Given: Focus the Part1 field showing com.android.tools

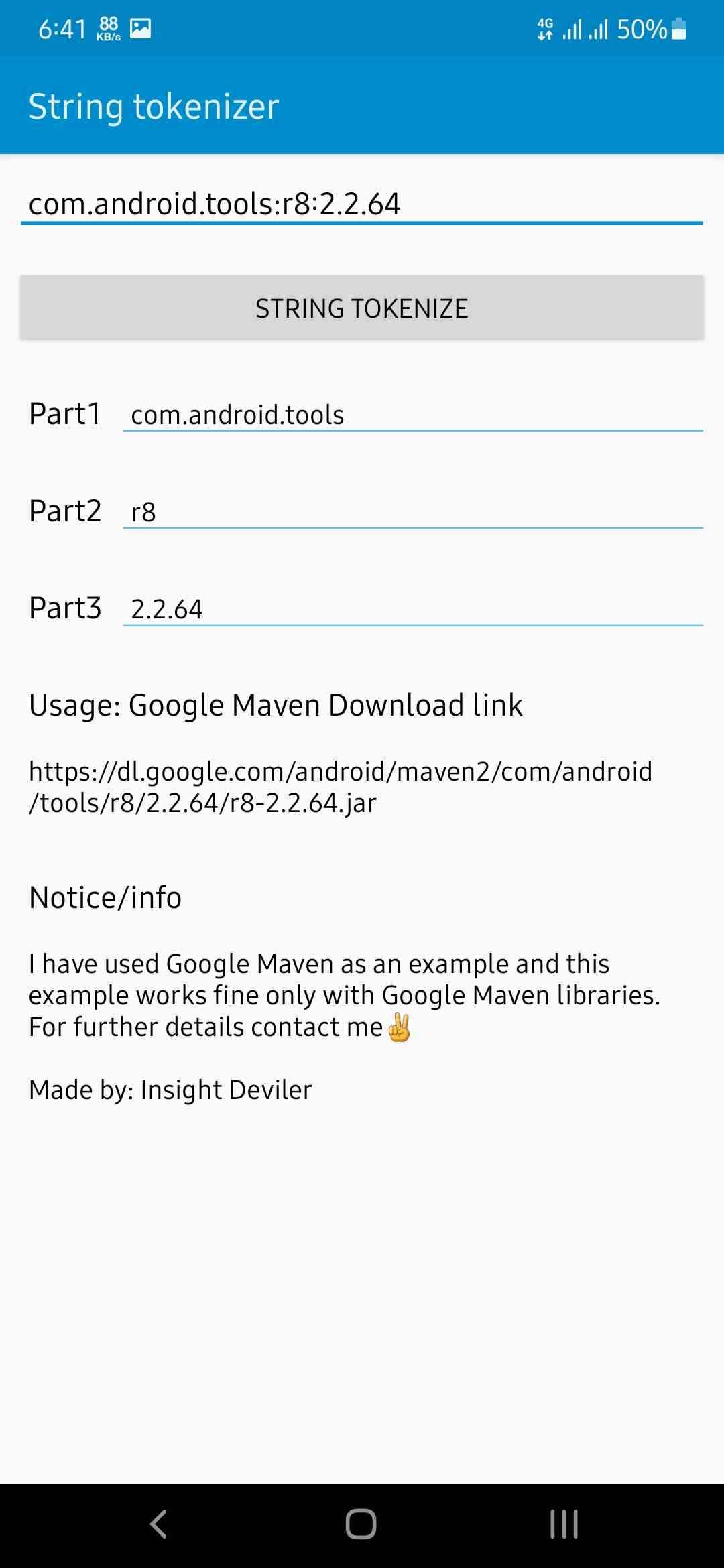Looking at the screenshot, I should (412, 415).
